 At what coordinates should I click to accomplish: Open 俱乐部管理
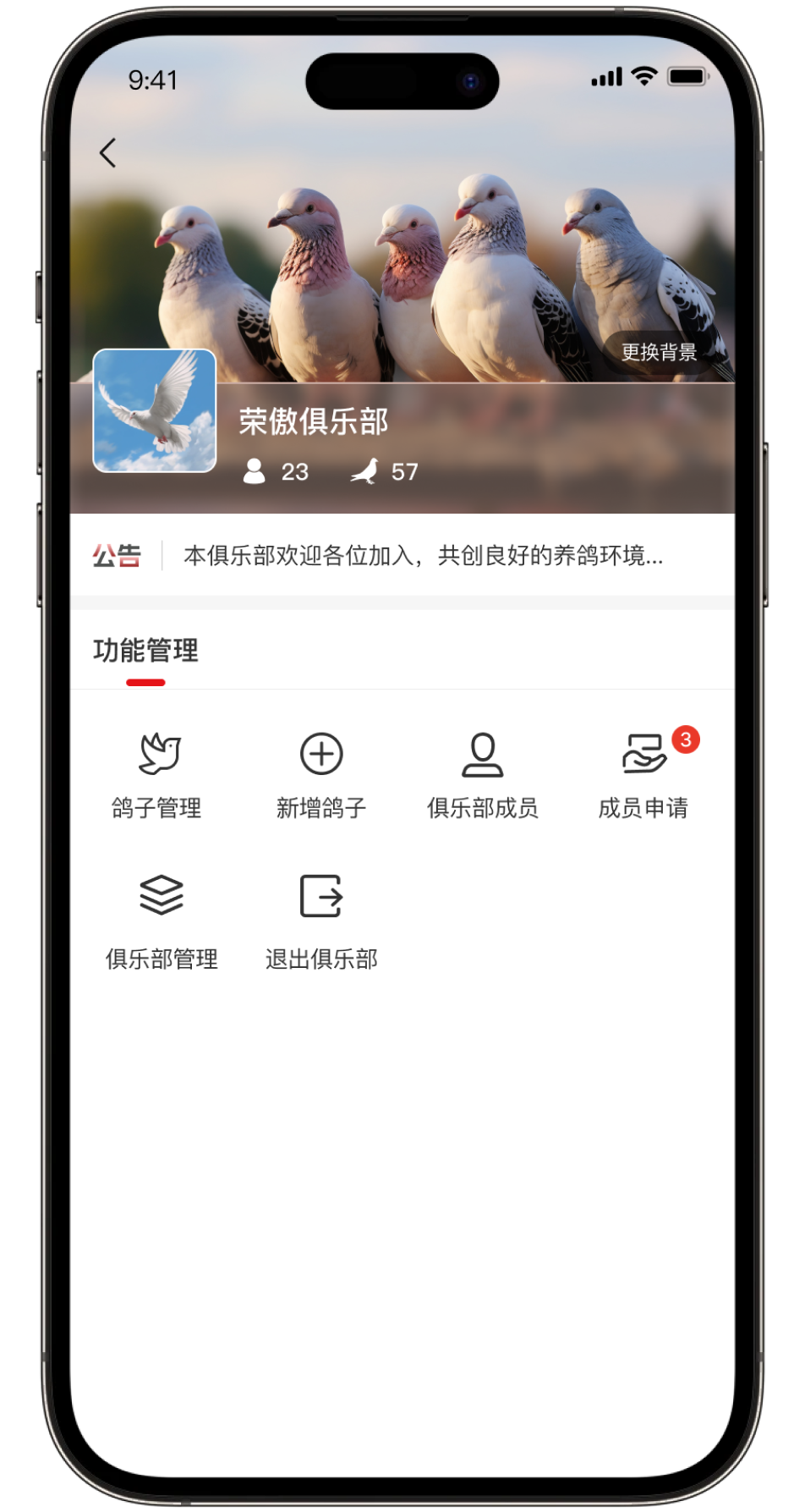pyautogui.click(x=162, y=922)
